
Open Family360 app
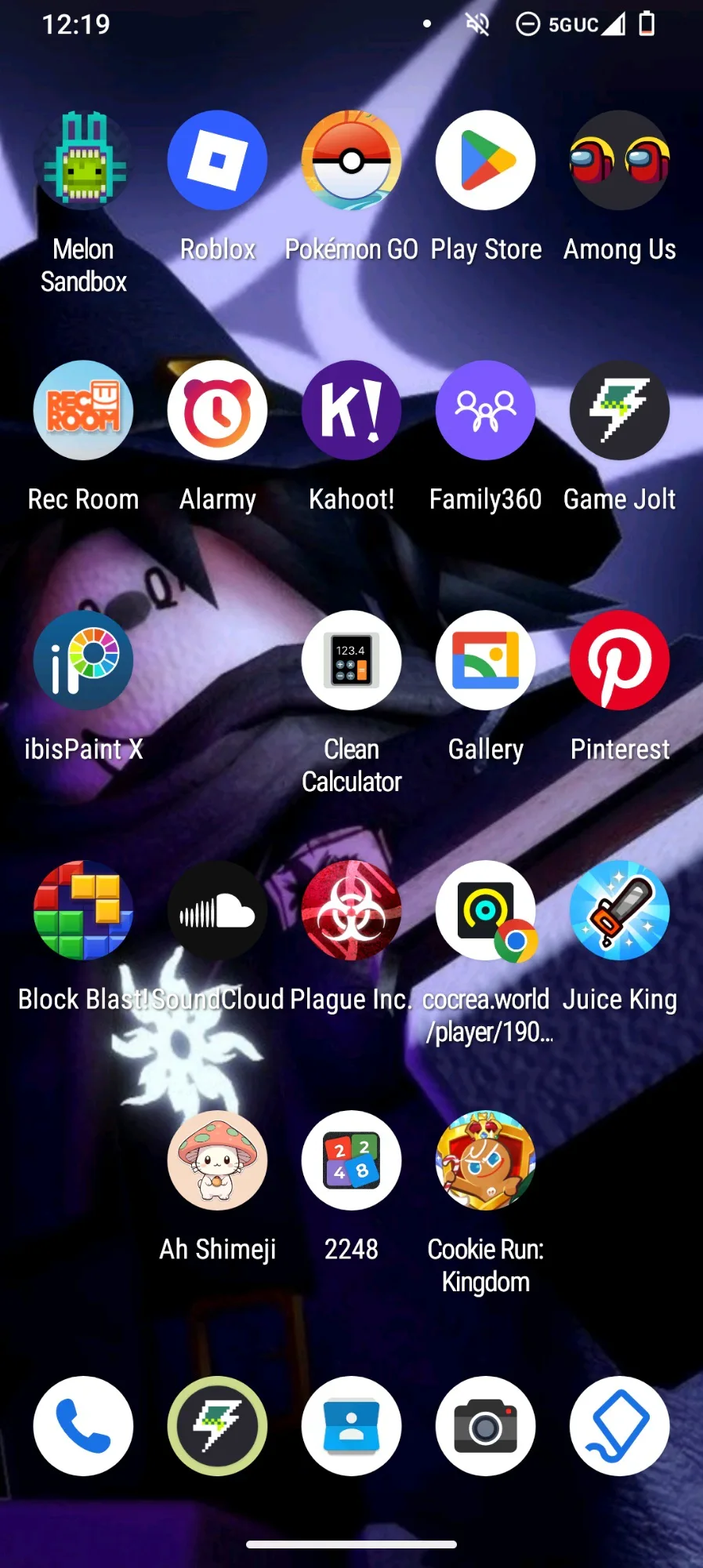(x=485, y=410)
